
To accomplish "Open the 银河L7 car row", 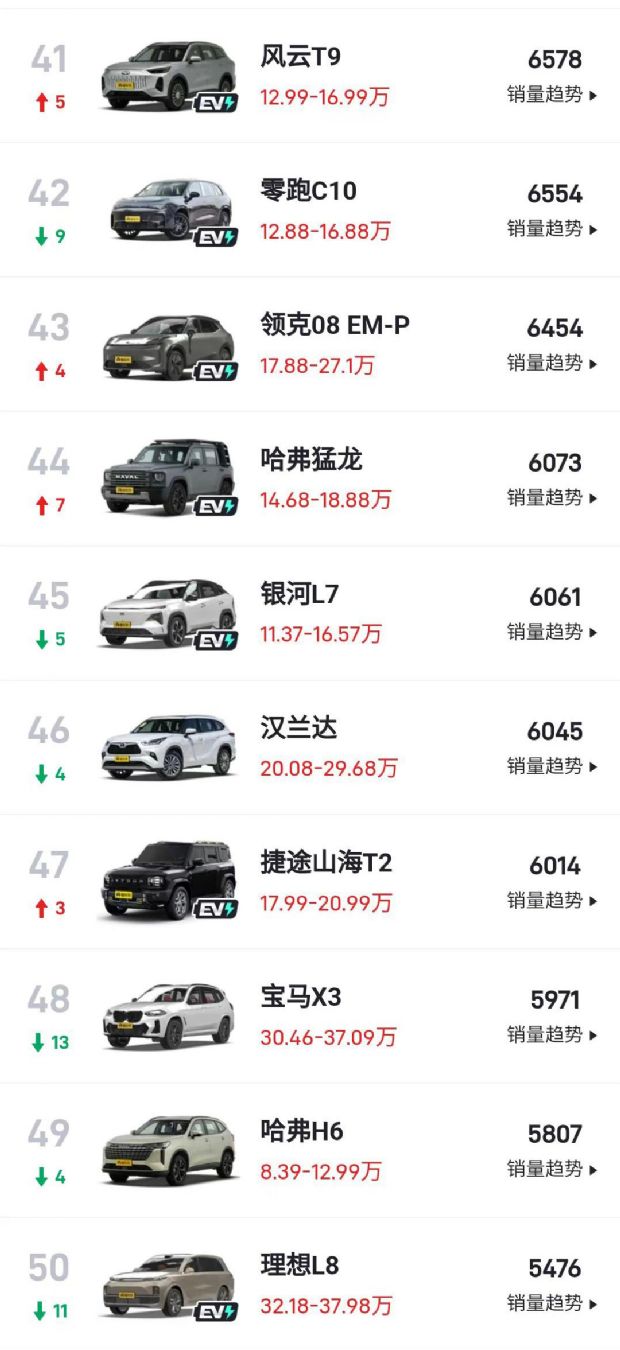I will click(300, 594).
